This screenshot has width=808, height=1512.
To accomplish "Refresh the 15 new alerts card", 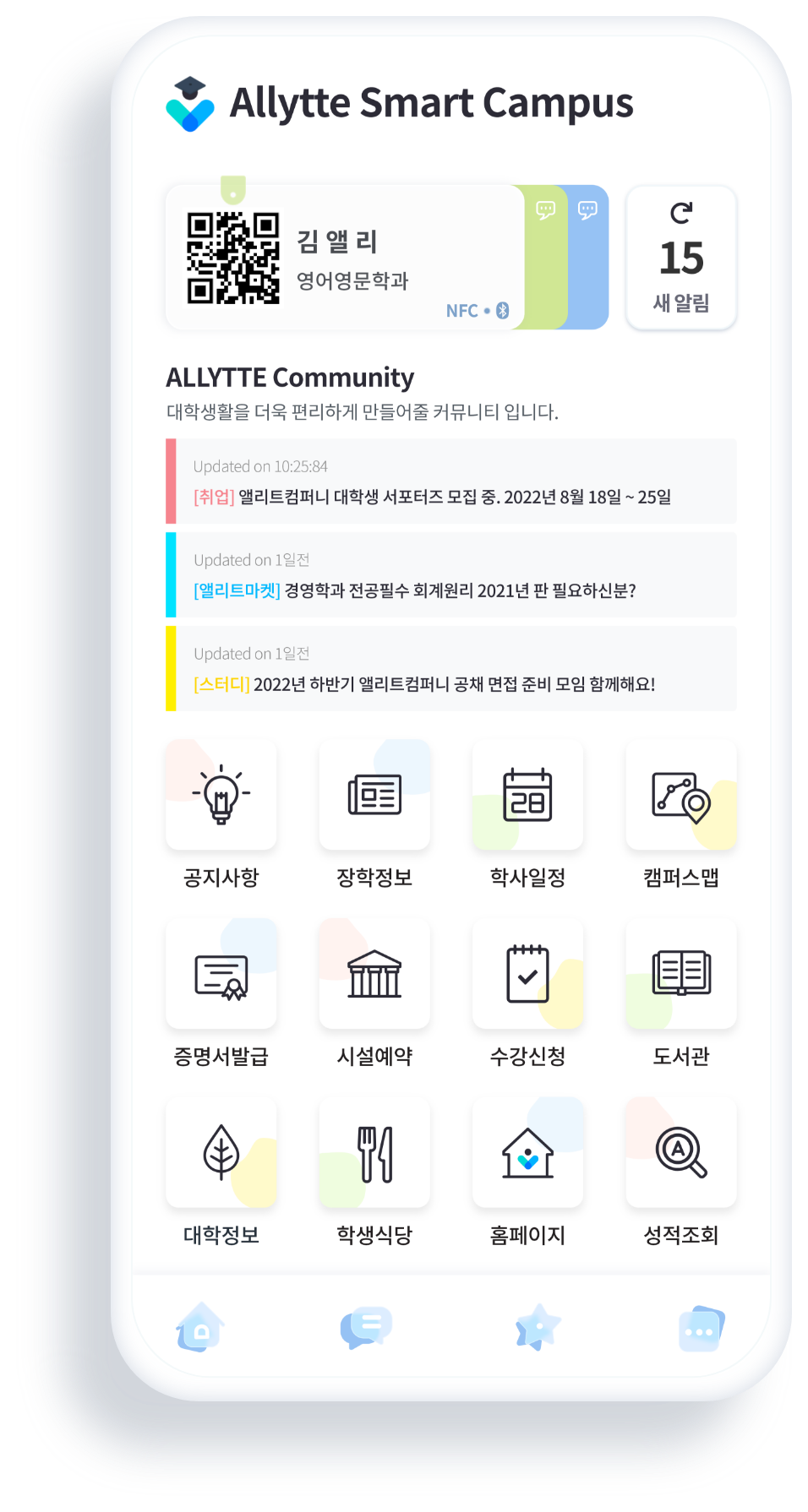I will [x=681, y=214].
